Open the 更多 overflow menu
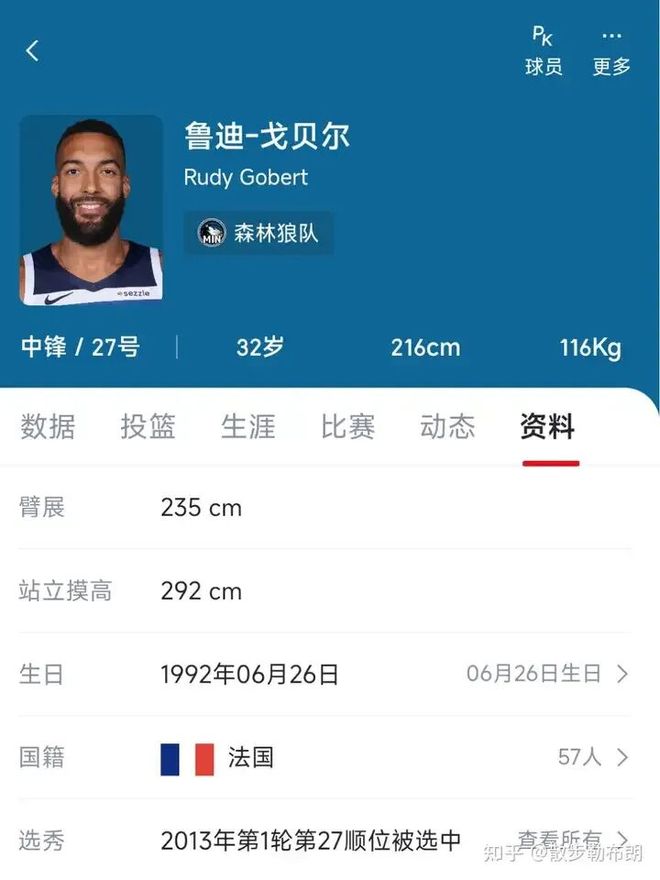This screenshot has height=880, width=660. point(611,51)
